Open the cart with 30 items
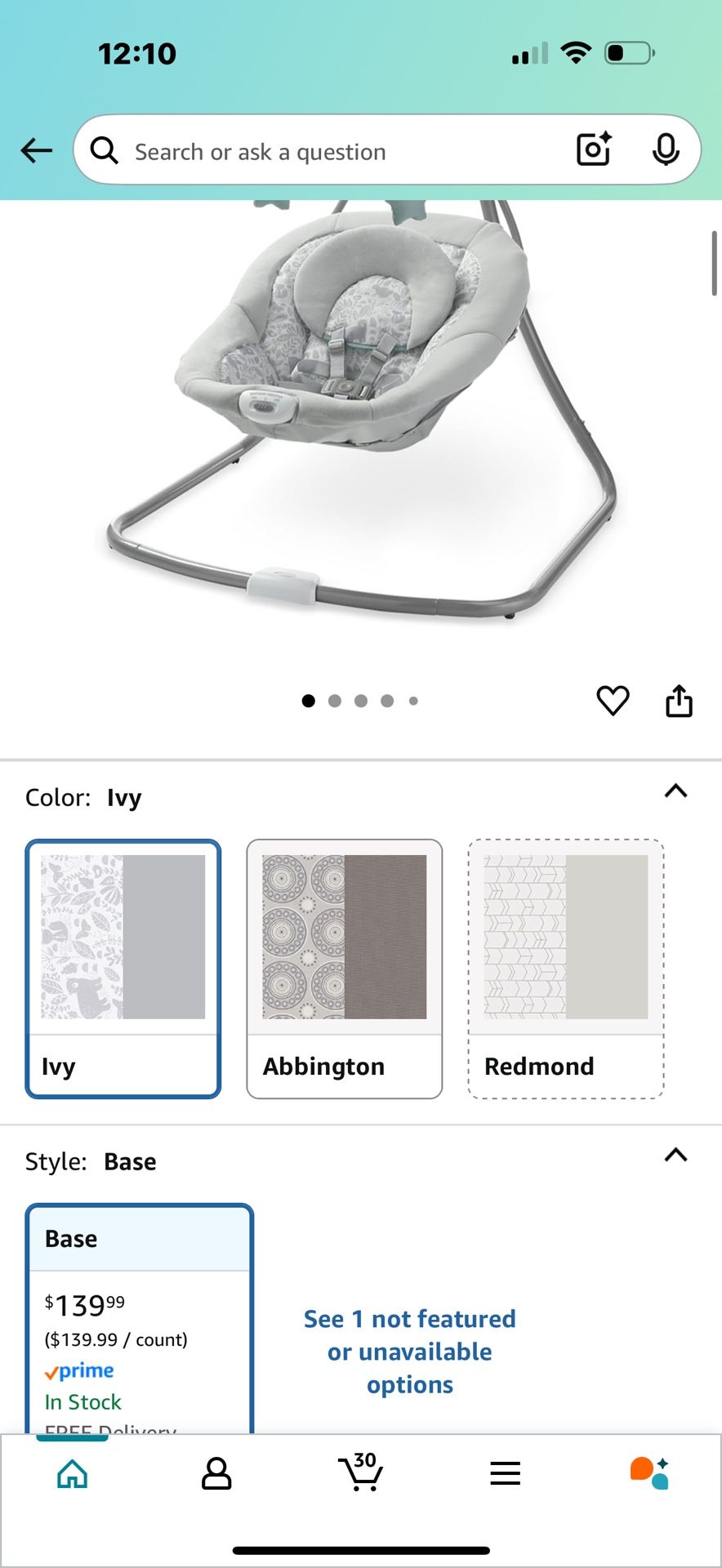722x1568 pixels. [x=360, y=1472]
